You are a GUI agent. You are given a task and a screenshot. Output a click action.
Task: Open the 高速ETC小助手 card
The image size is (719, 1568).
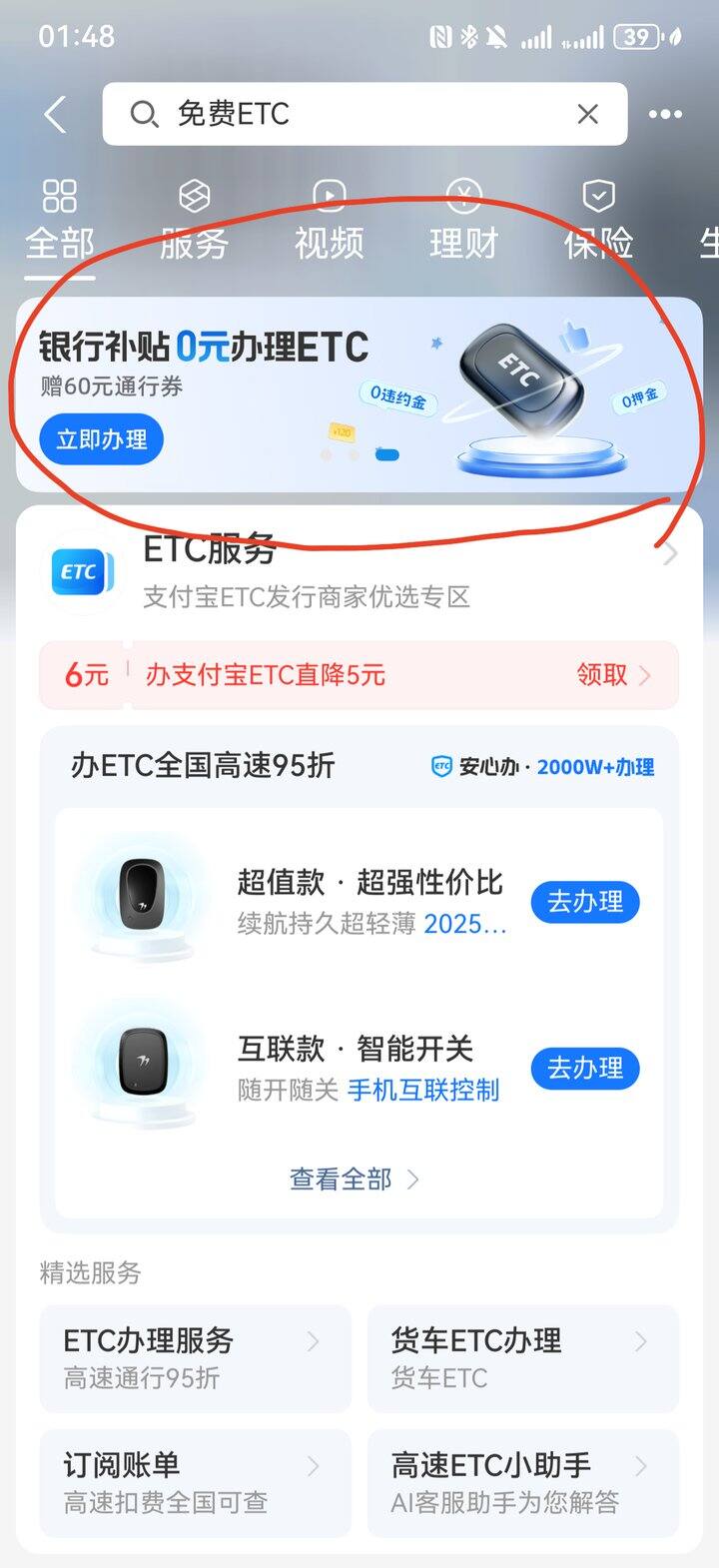coord(522,1483)
